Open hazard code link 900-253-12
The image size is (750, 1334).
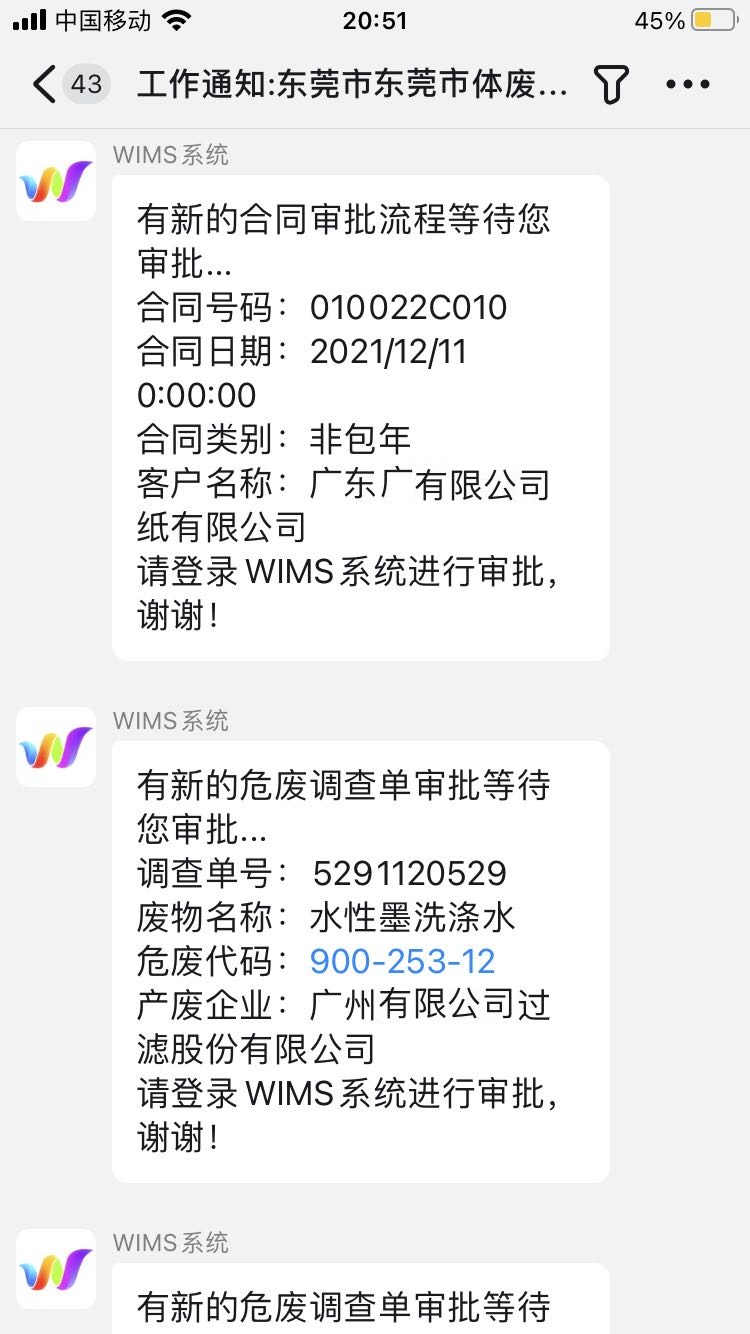(x=402, y=961)
